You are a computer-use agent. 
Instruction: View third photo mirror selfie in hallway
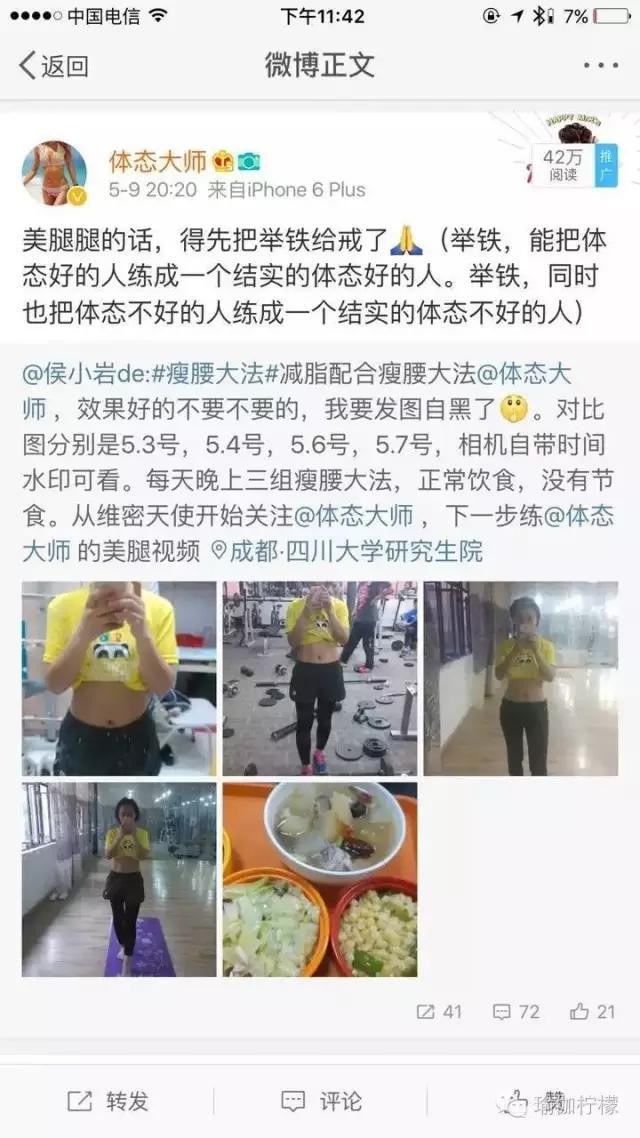pos(520,678)
